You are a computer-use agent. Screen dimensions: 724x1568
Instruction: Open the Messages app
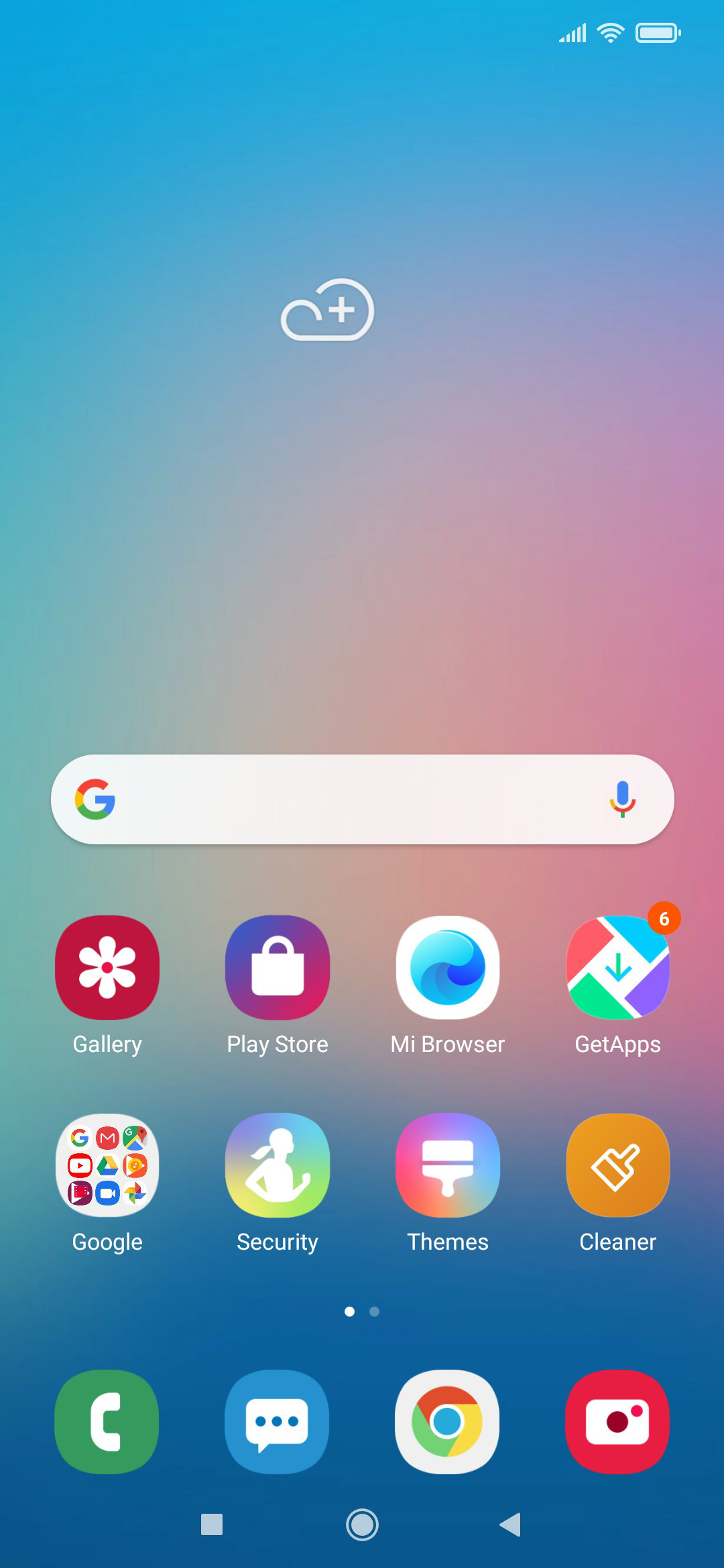(x=278, y=1422)
